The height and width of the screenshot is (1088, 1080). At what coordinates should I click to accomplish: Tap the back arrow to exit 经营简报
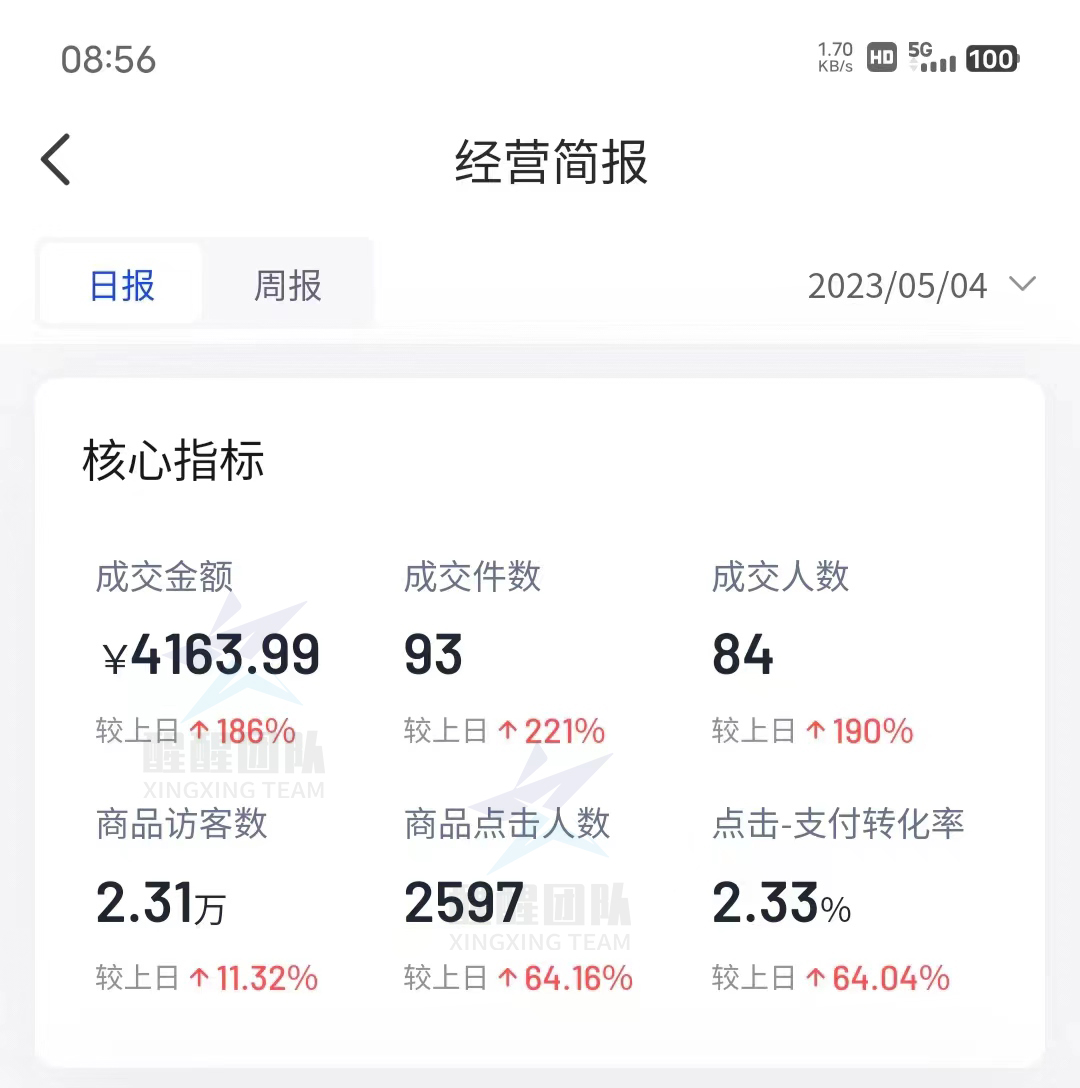54,158
